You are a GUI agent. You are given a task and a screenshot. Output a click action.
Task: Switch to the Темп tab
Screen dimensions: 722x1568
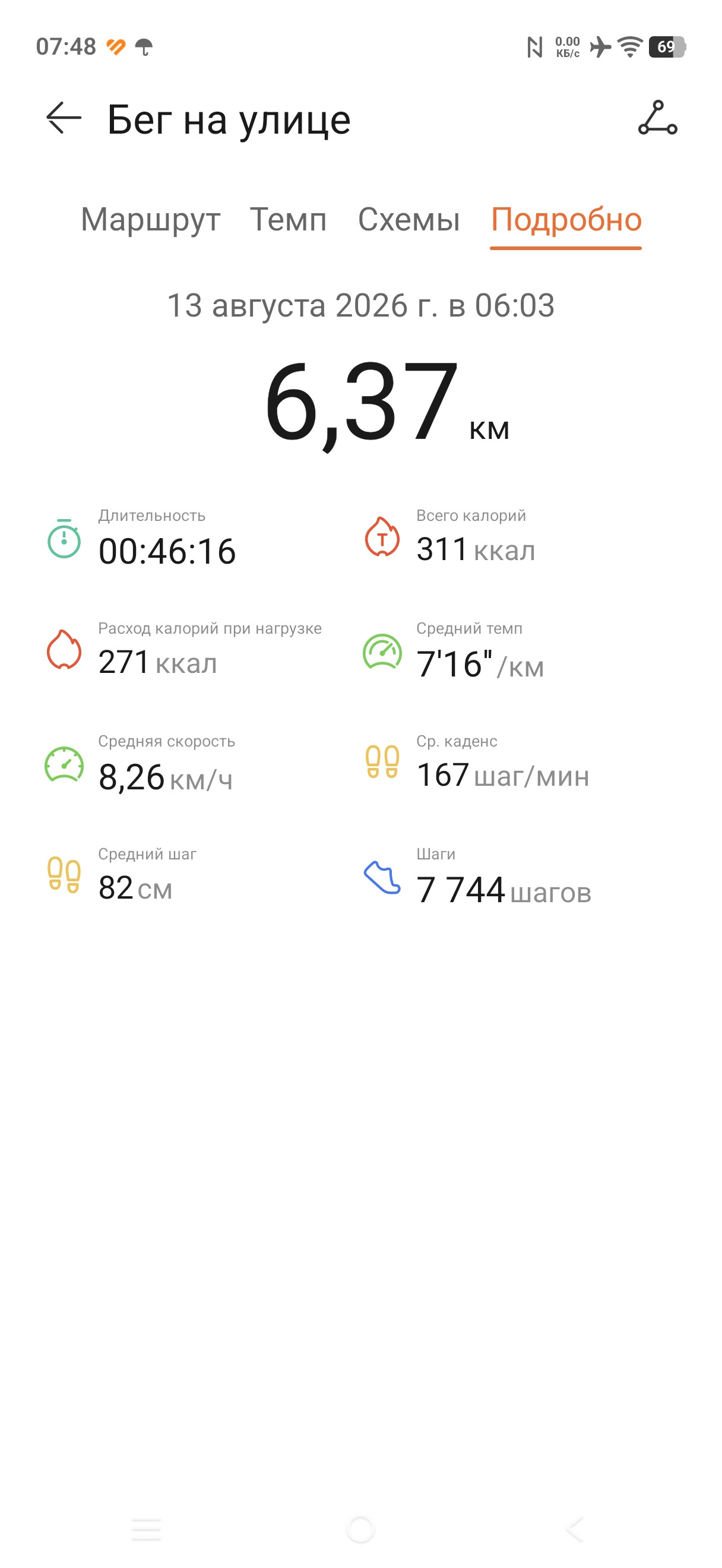tap(289, 220)
